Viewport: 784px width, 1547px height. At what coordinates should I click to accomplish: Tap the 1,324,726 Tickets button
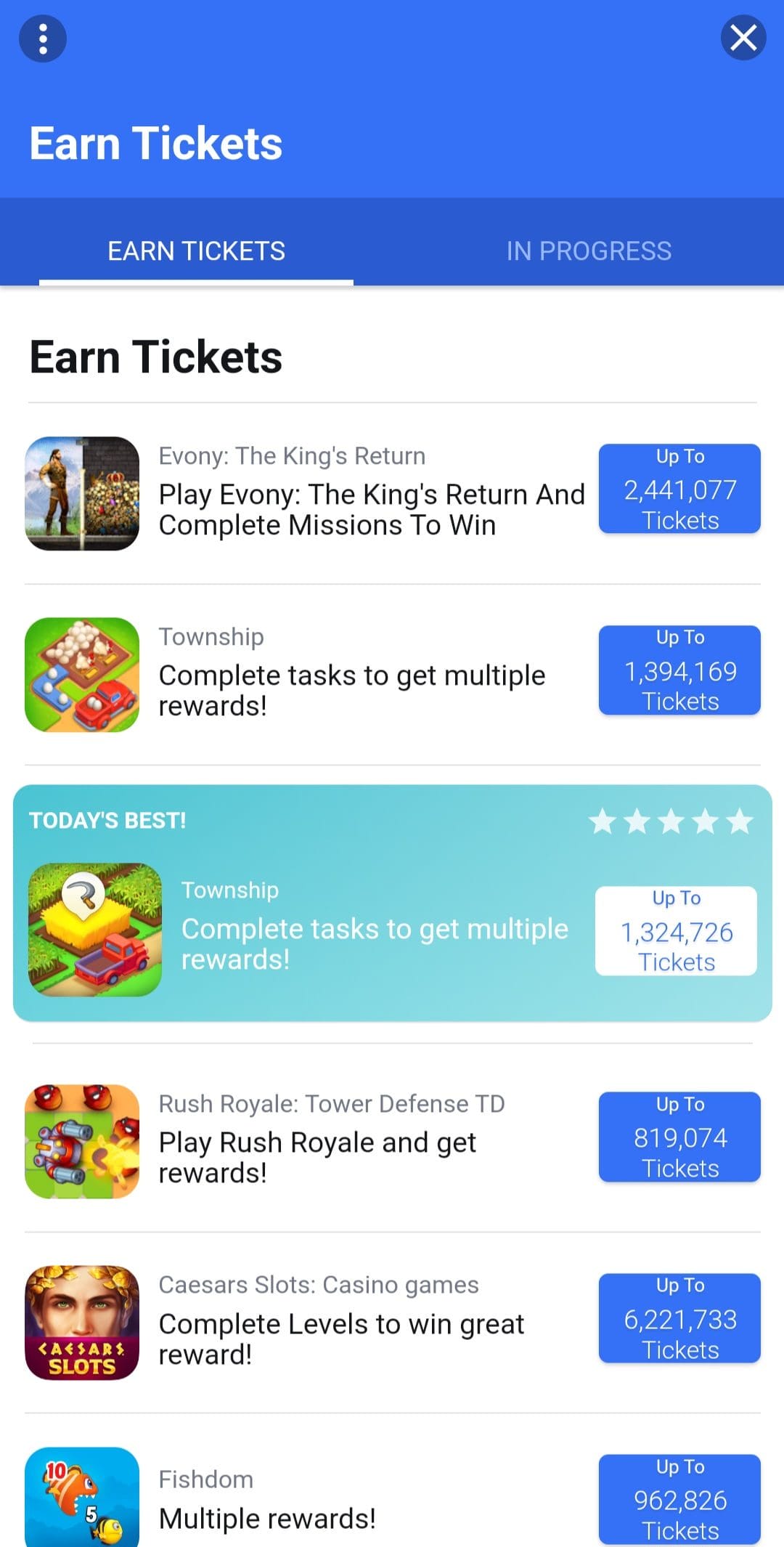pyautogui.click(x=676, y=931)
